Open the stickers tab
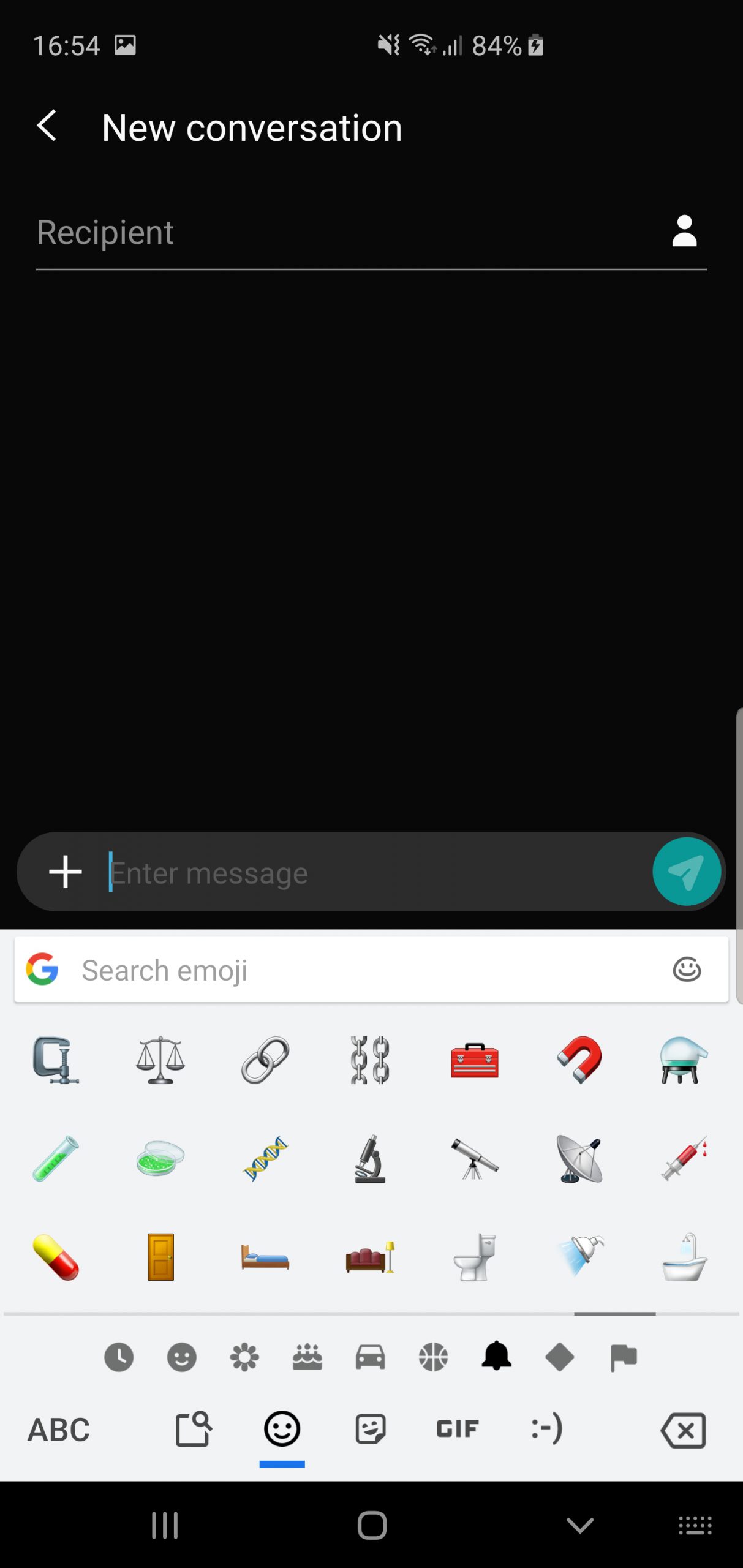 point(370,1429)
